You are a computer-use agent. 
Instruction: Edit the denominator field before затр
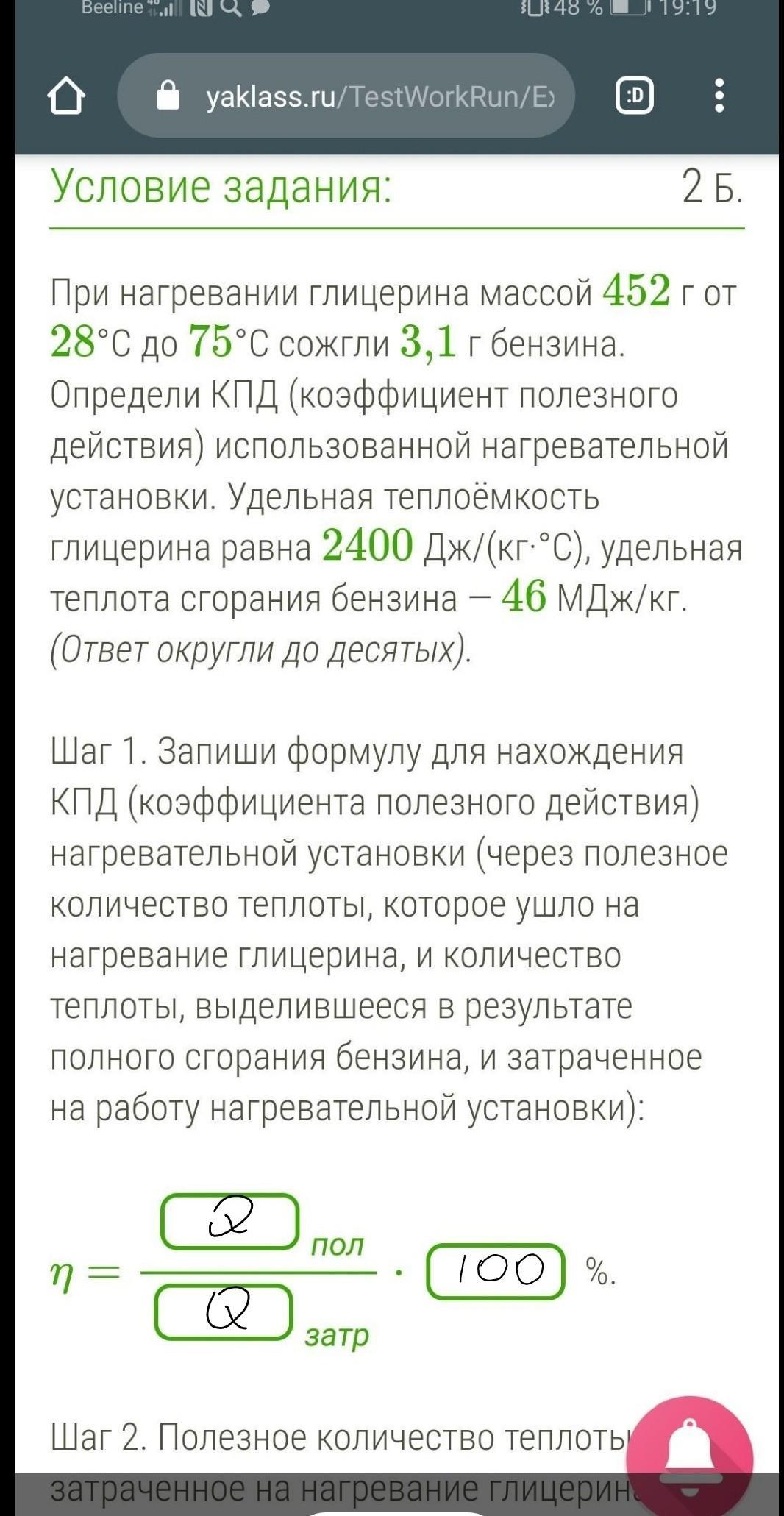point(224,1311)
